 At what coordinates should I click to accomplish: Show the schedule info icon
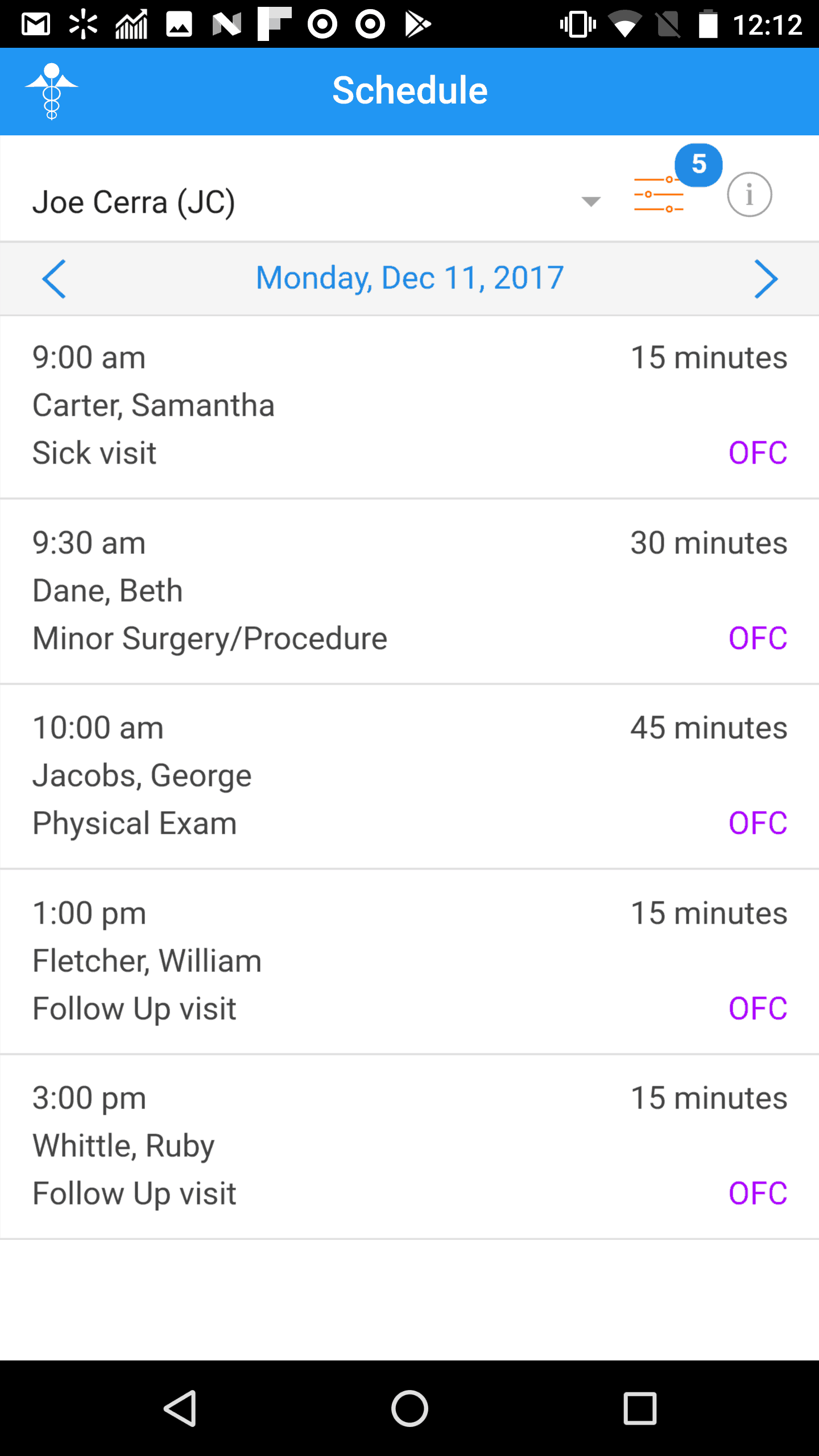coord(749,195)
